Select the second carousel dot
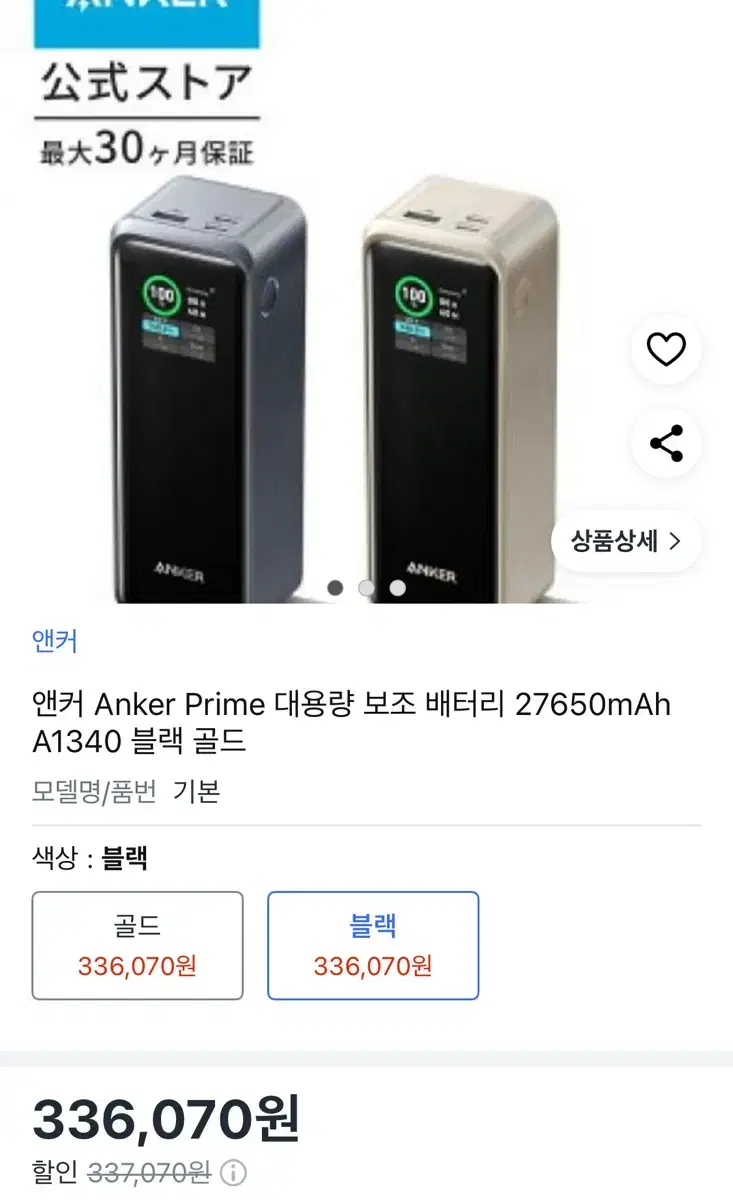 (365, 588)
